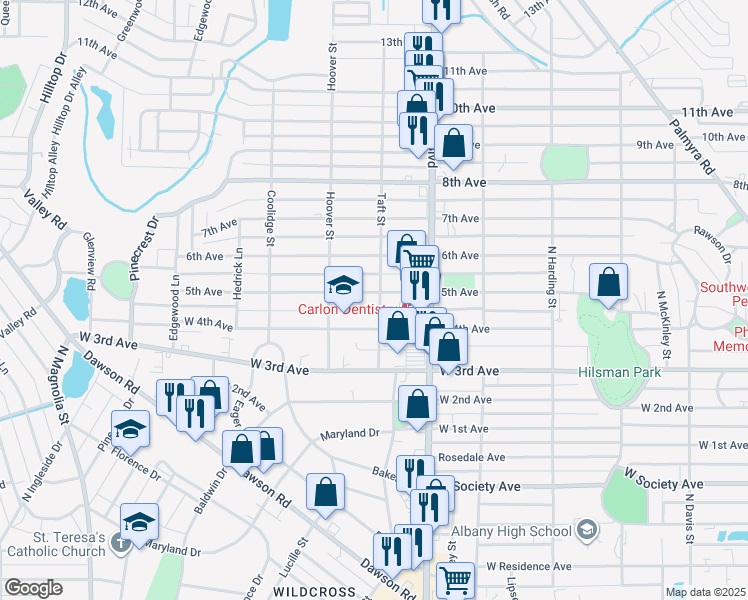Select the shopping bag marker near Hilsman Park
The width and height of the screenshot is (748, 600).
[608, 283]
